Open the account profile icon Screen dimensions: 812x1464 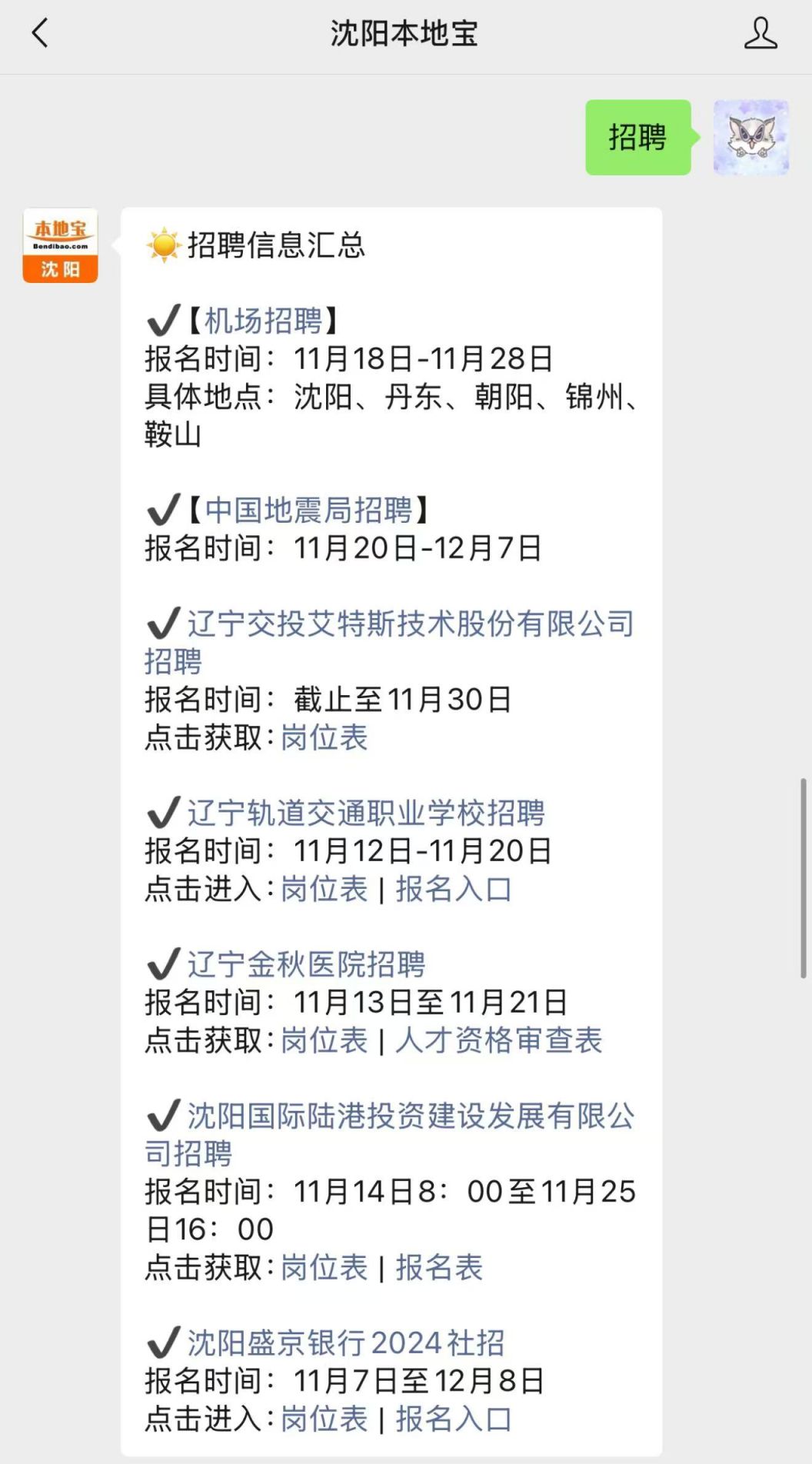[760, 33]
